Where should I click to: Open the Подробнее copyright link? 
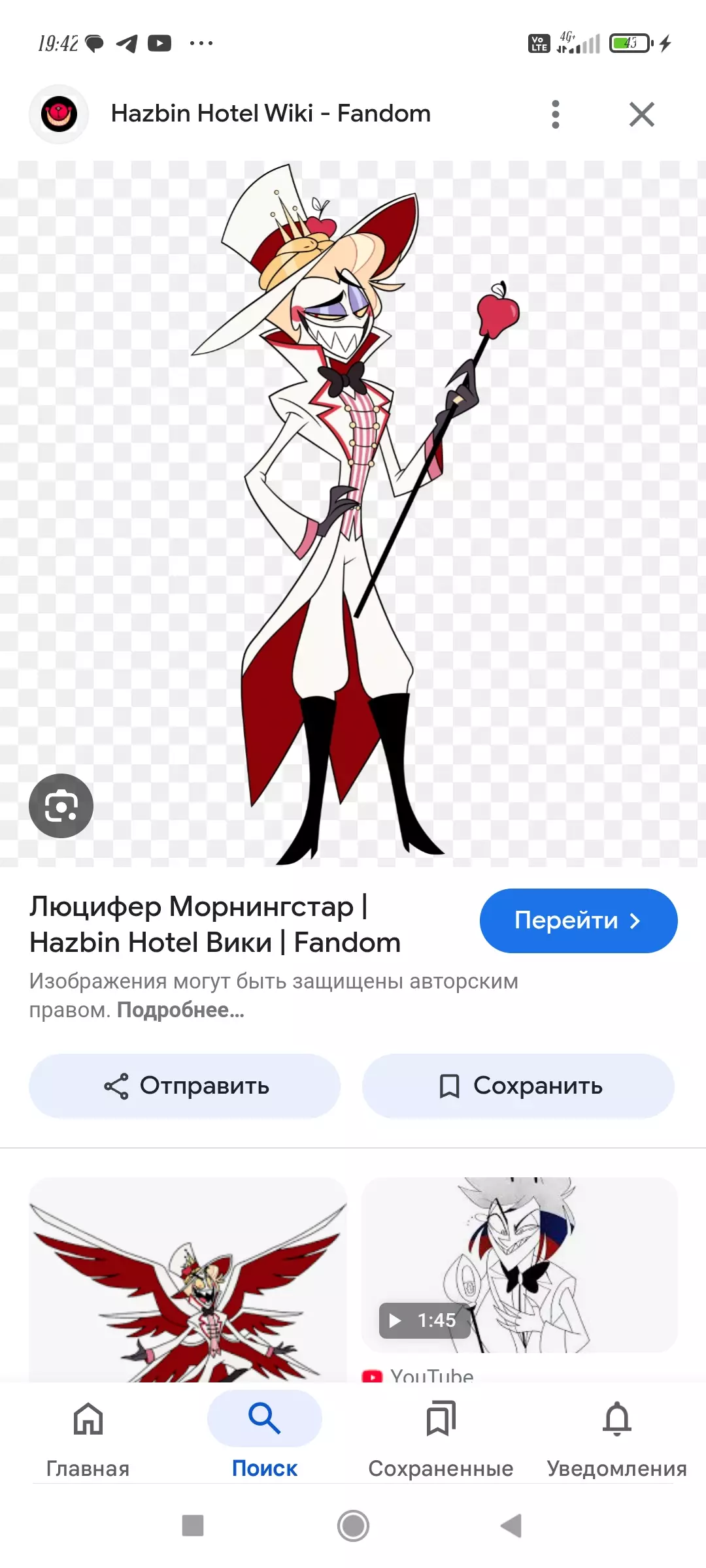click(x=180, y=1010)
